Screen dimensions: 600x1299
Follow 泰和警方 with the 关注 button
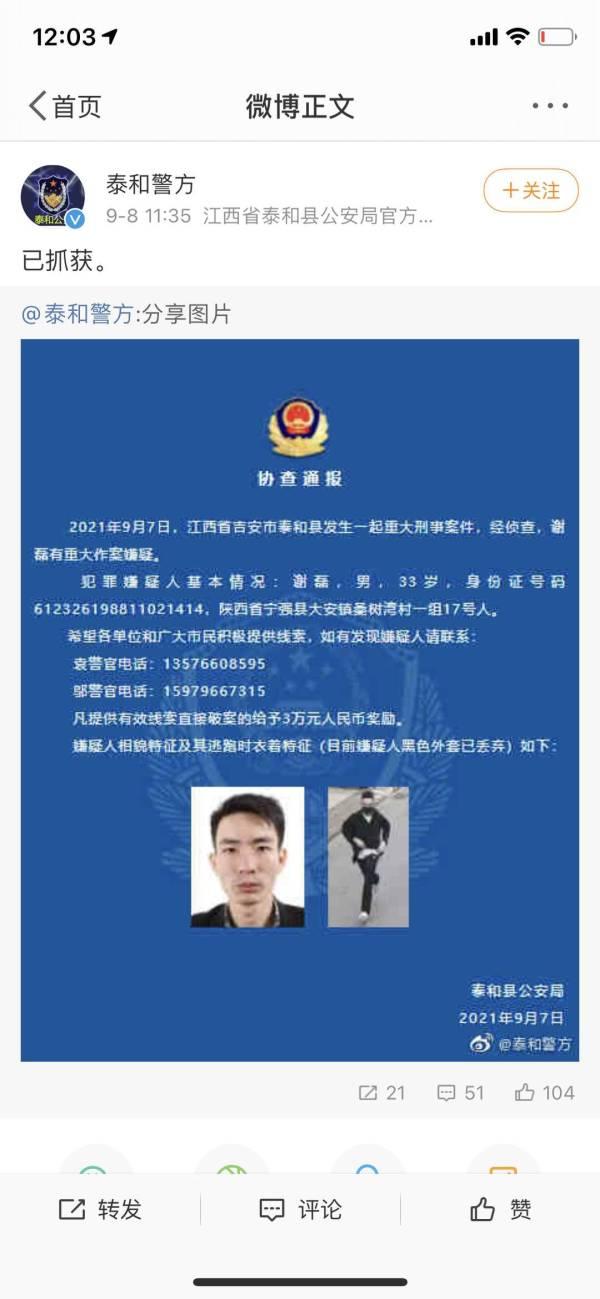pyautogui.click(x=531, y=190)
